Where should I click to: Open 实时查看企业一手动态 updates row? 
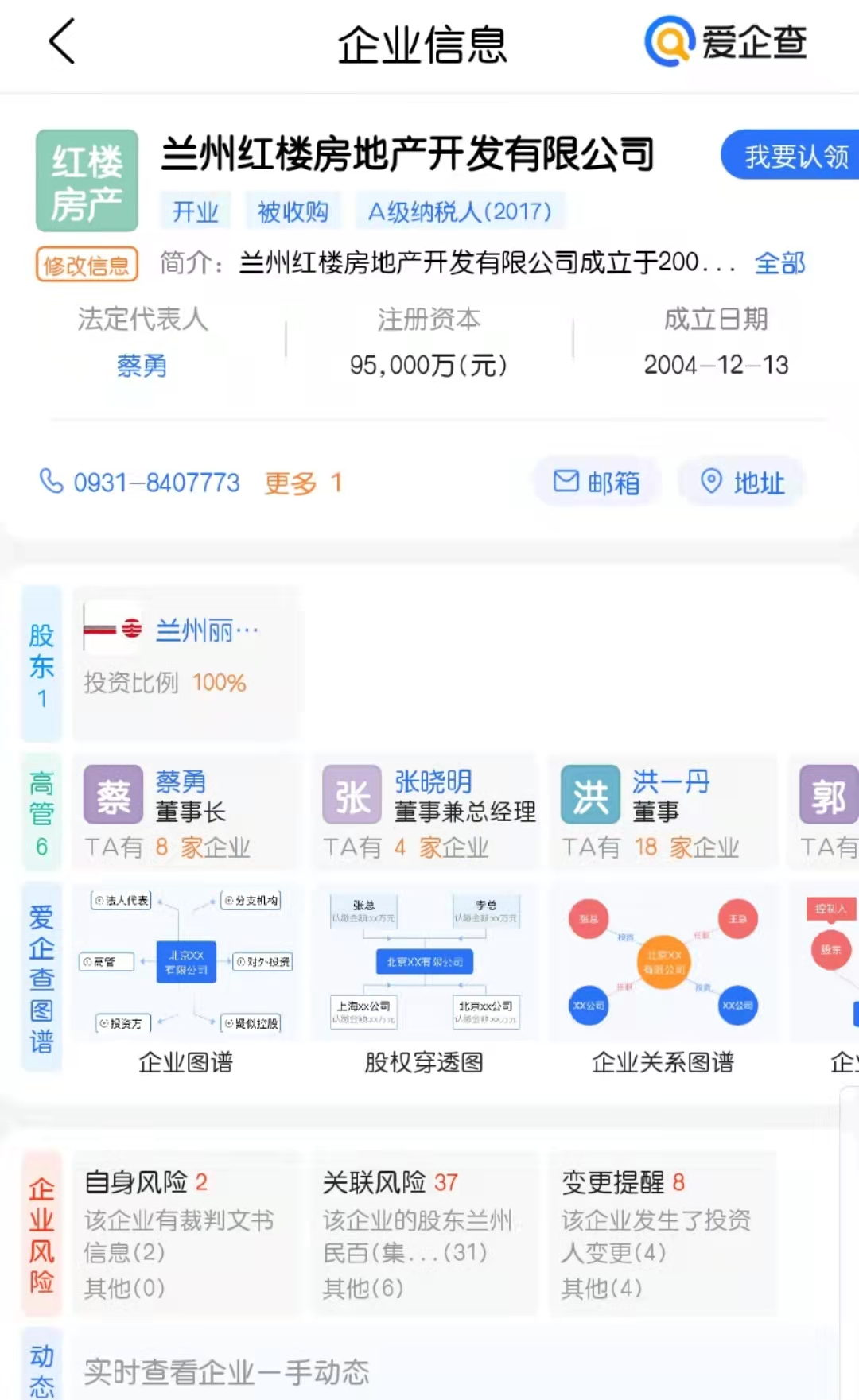(227, 1372)
